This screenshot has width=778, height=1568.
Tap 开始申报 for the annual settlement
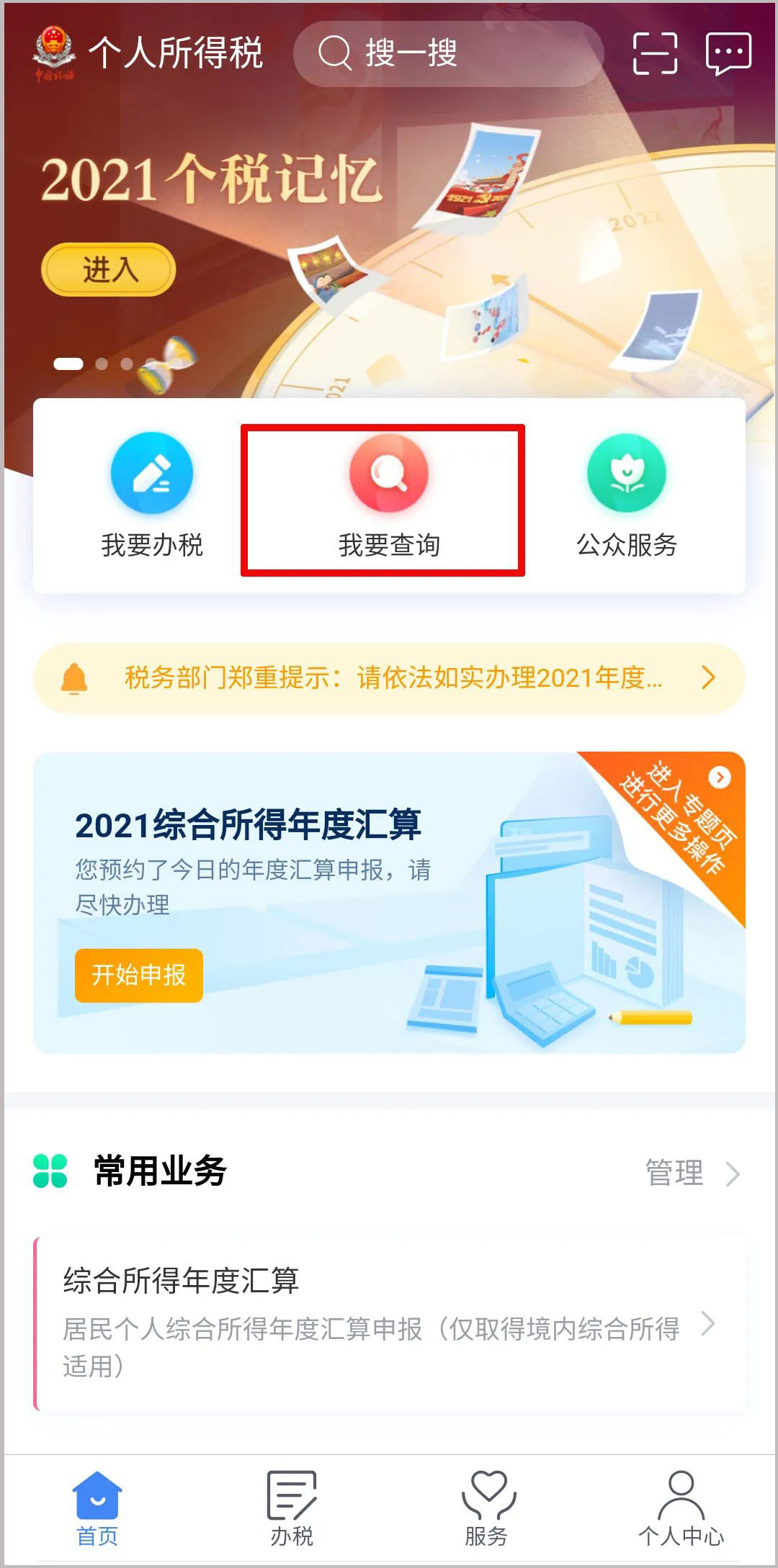tap(139, 976)
